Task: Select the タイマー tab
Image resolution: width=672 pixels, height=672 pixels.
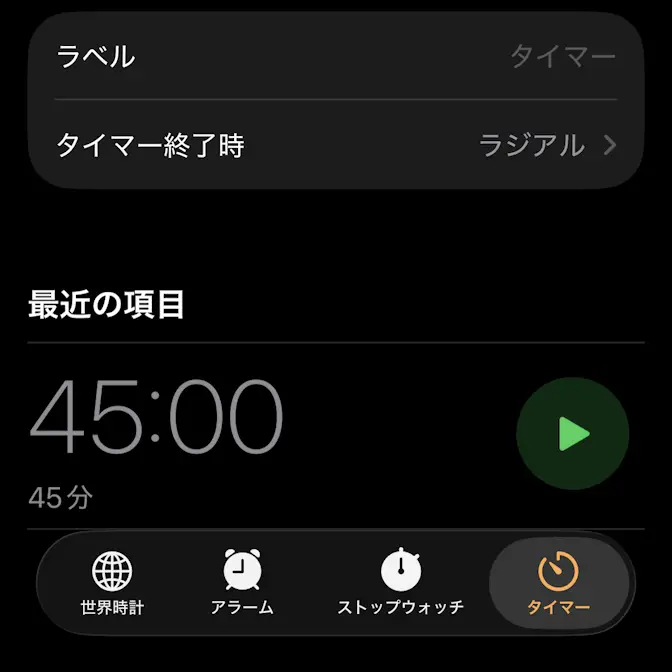Action: [558, 584]
